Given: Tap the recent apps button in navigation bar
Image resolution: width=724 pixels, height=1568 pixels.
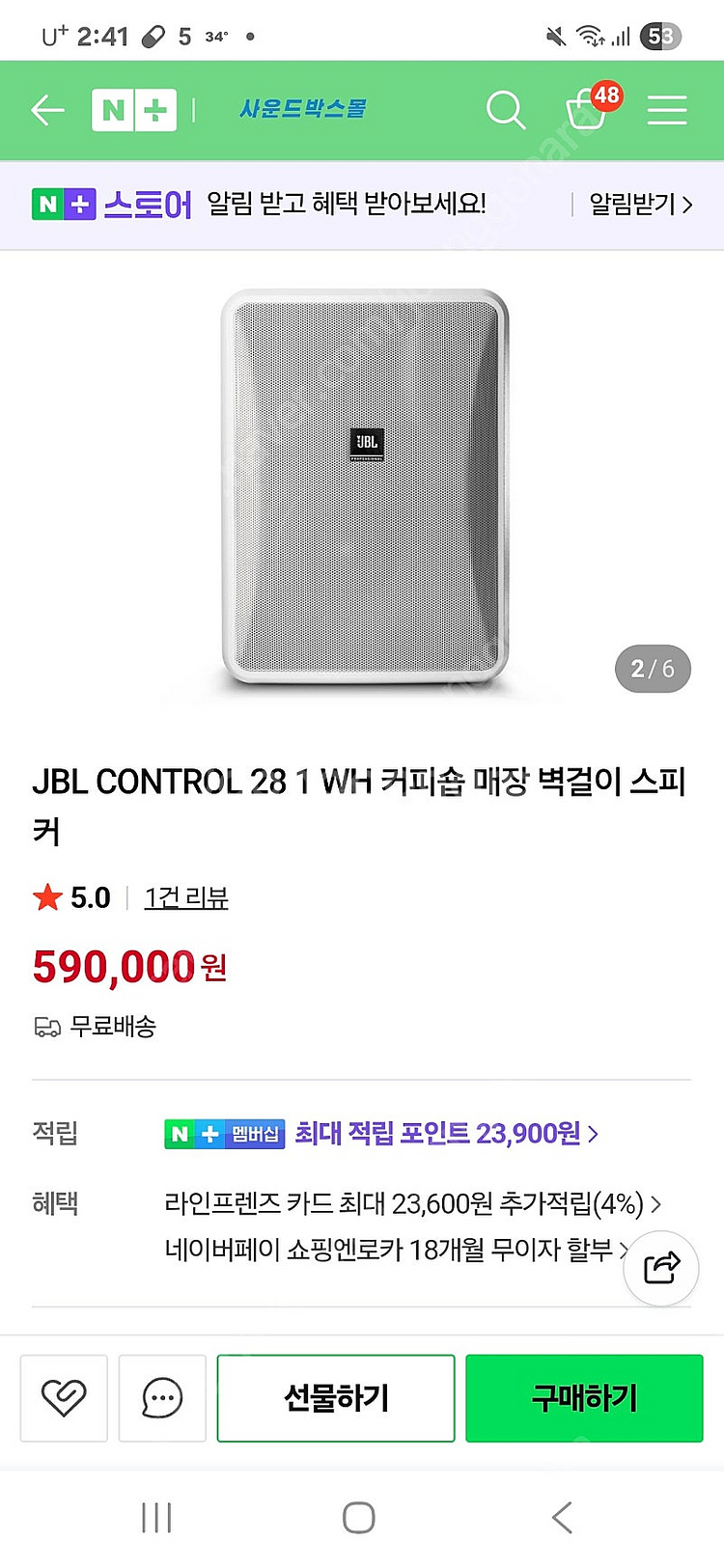Looking at the screenshot, I should (156, 1516).
